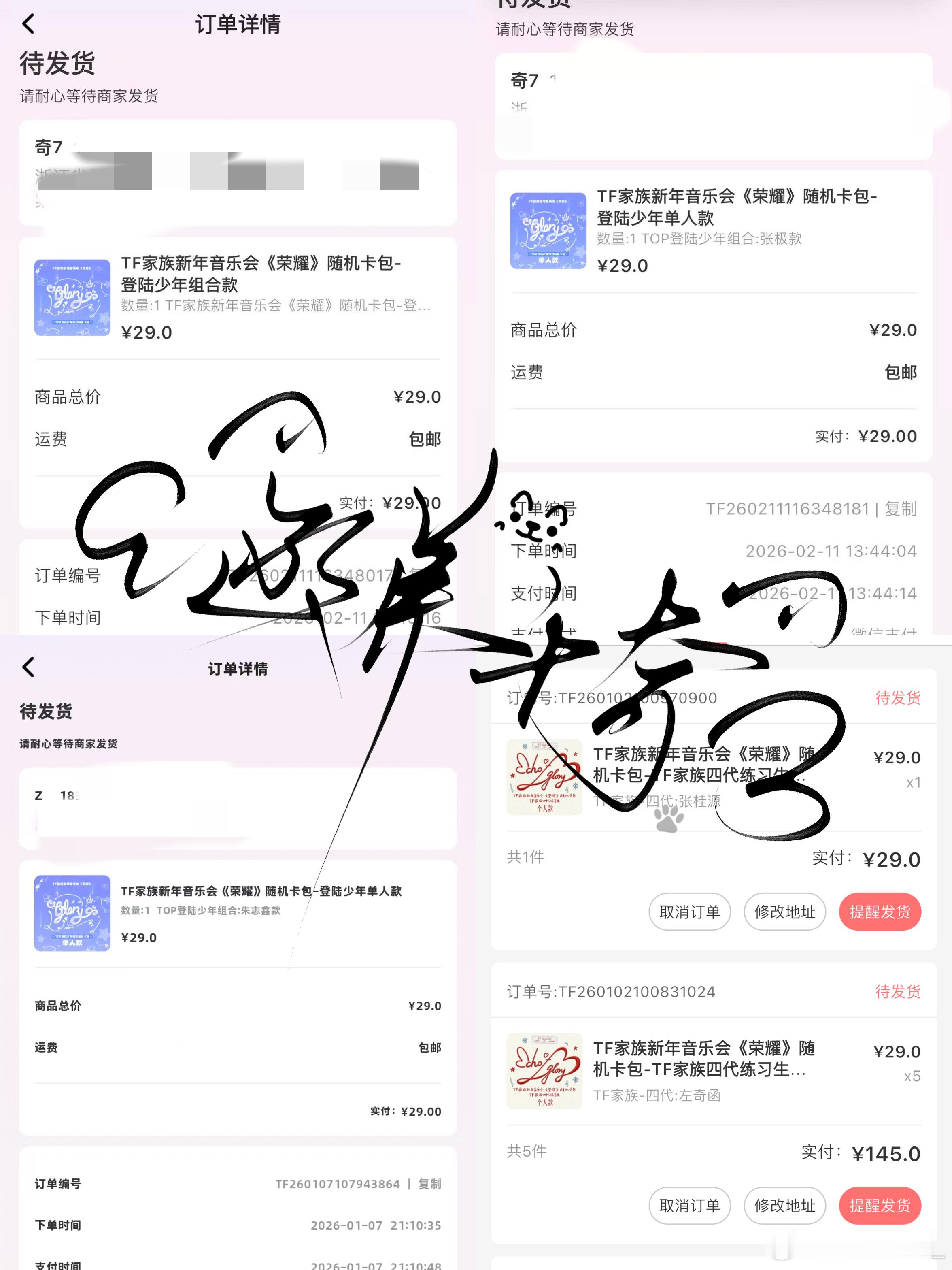Viewport: 952px width, 1270px height.
Task: Tap the back arrow on the lower-left 订单详情 page
Action: click(28, 668)
